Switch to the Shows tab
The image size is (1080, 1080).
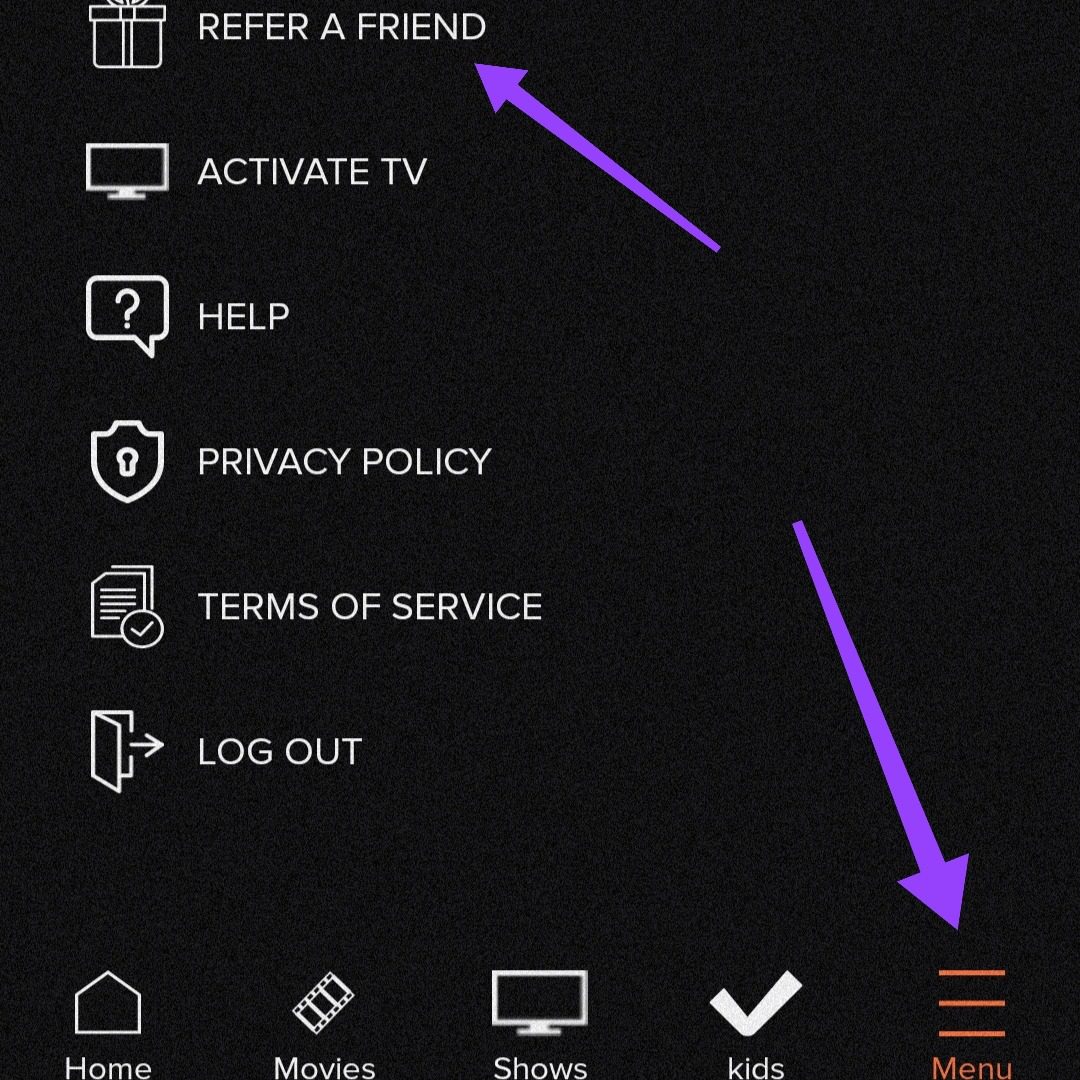click(x=540, y=1022)
